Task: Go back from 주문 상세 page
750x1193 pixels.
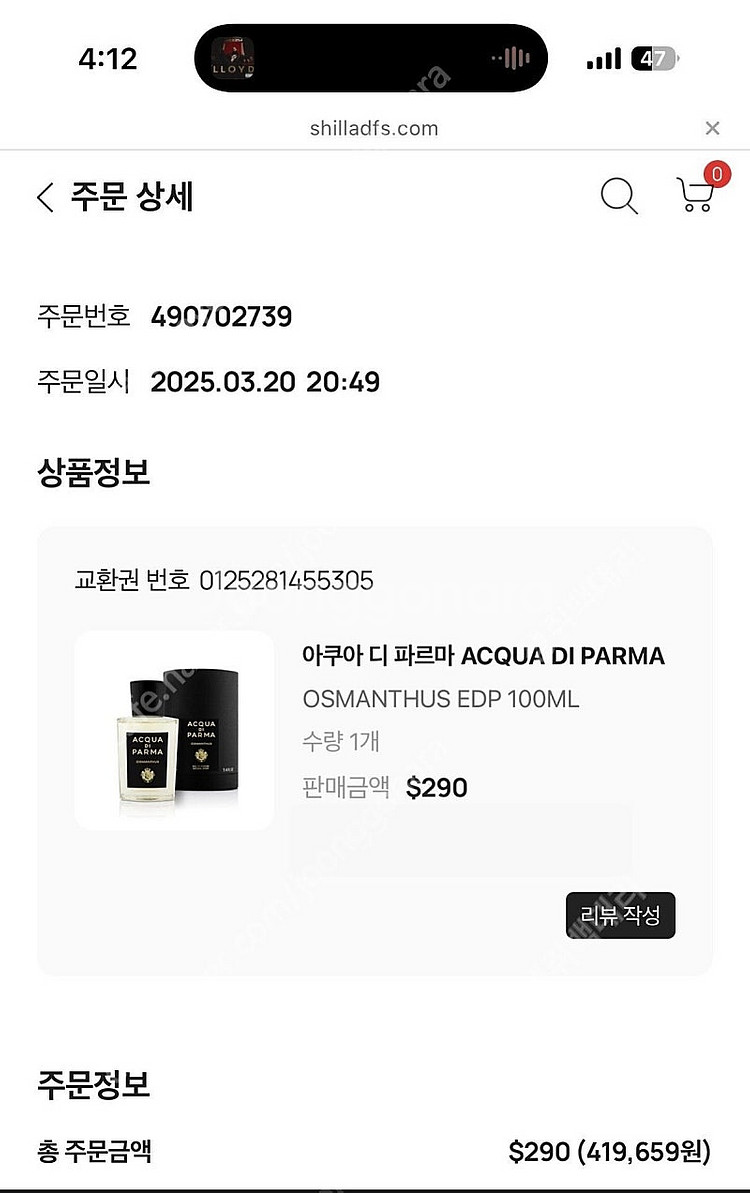Action: (45, 197)
